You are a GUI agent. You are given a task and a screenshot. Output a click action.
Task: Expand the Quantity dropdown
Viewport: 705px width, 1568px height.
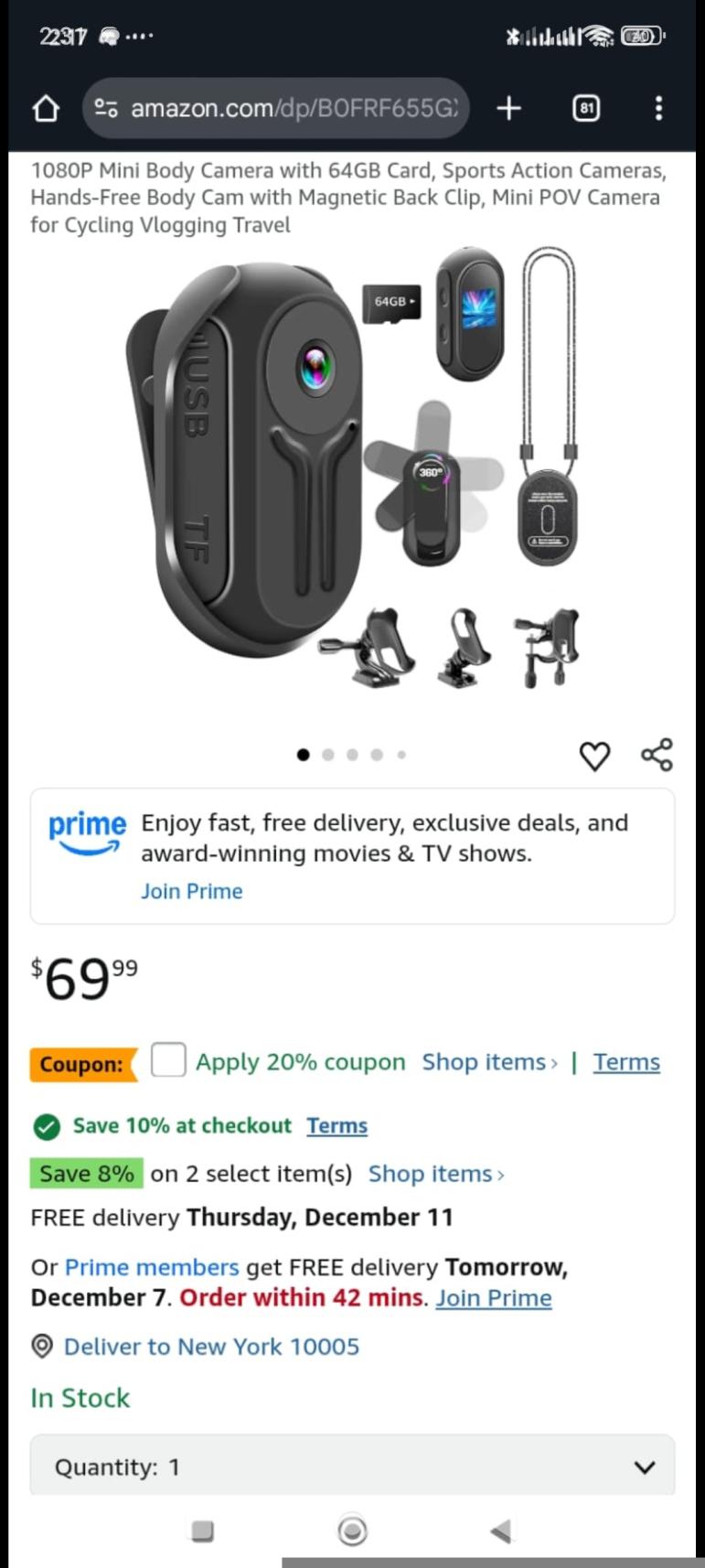pos(352,1466)
